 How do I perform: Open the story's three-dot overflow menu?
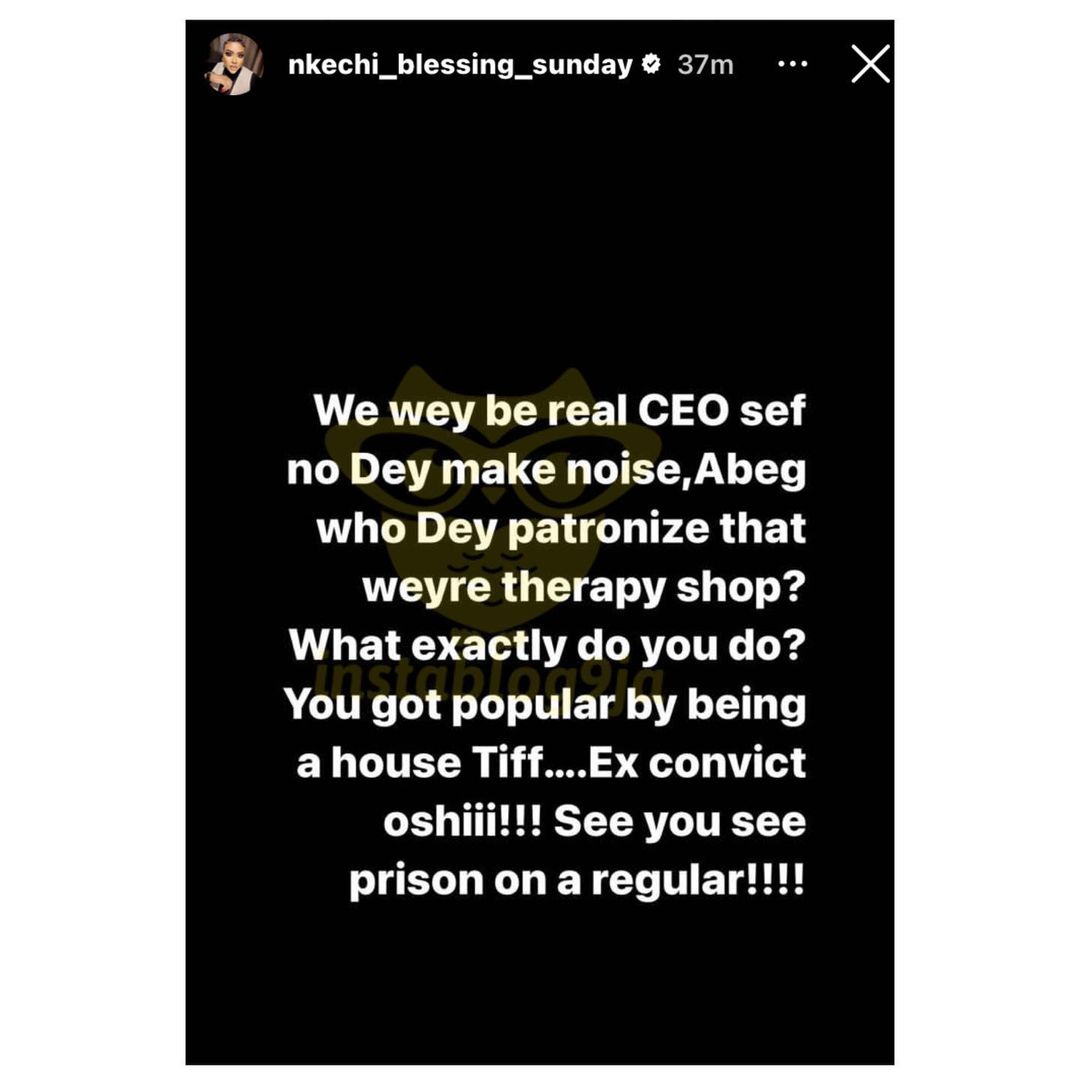pos(792,65)
